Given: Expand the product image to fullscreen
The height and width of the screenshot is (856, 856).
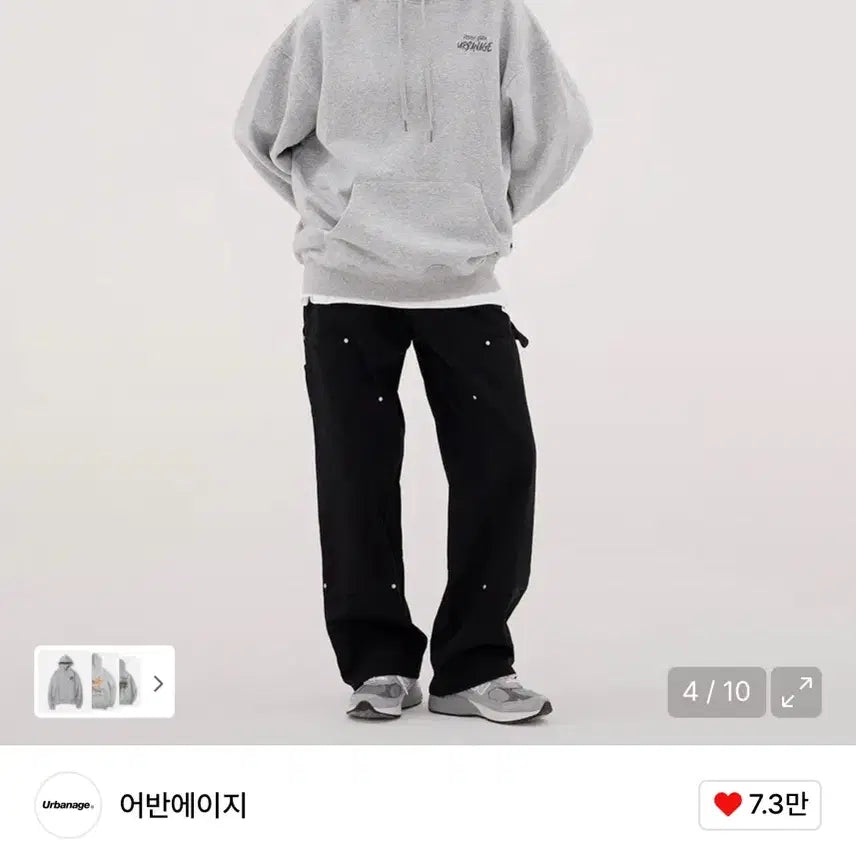Looking at the screenshot, I should point(797,692).
